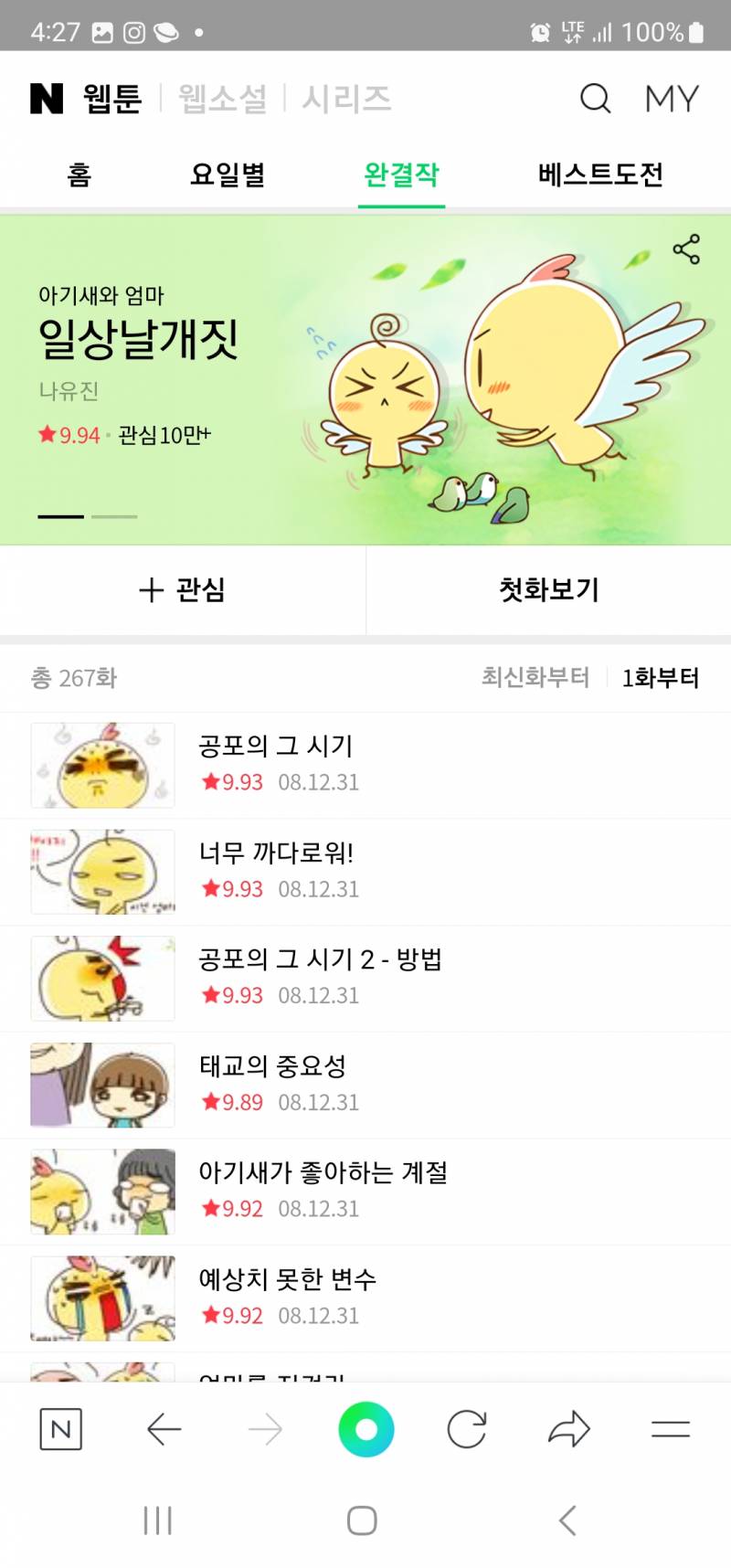Start reading with 첫화보기 button
Viewport: 731px width, 1568px height.
(x=546, y=590)
